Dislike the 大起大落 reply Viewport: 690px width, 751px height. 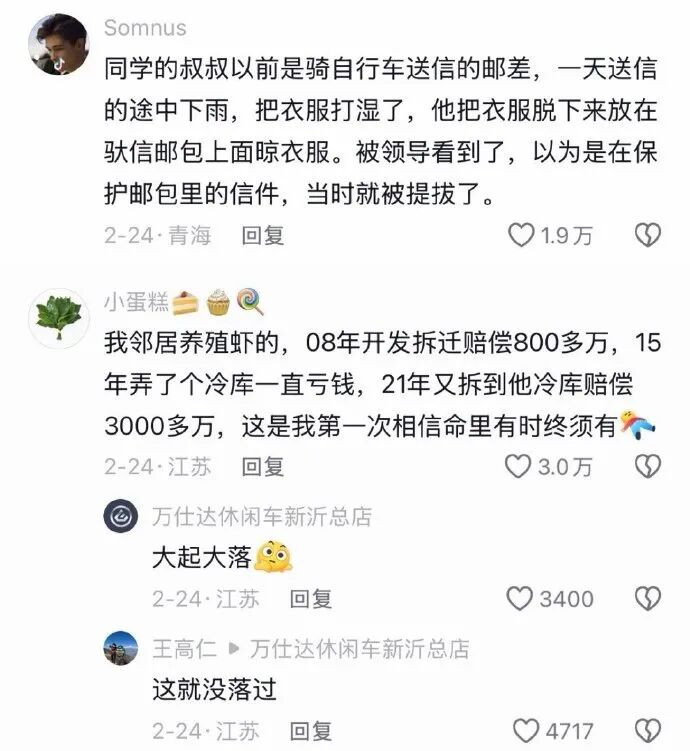(649, 599)
